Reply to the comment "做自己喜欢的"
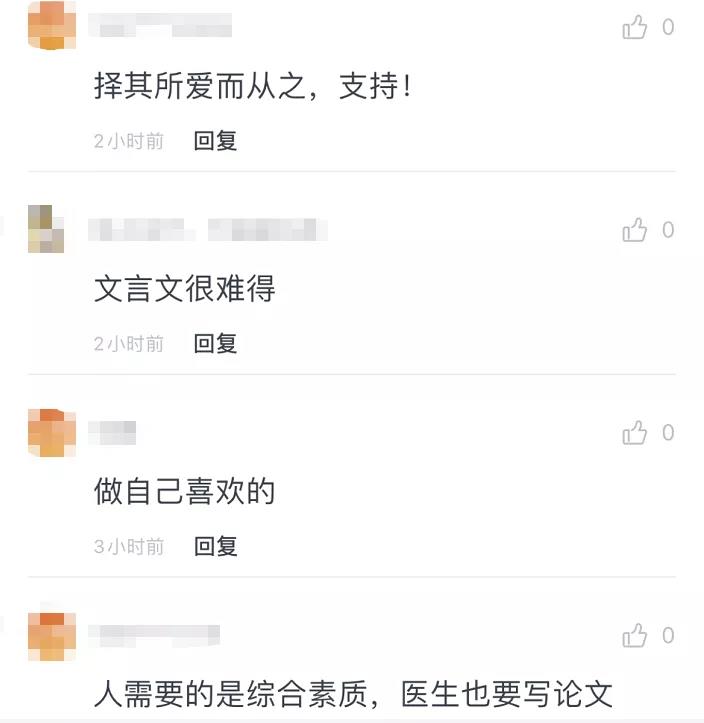 [x=215, y=547]
